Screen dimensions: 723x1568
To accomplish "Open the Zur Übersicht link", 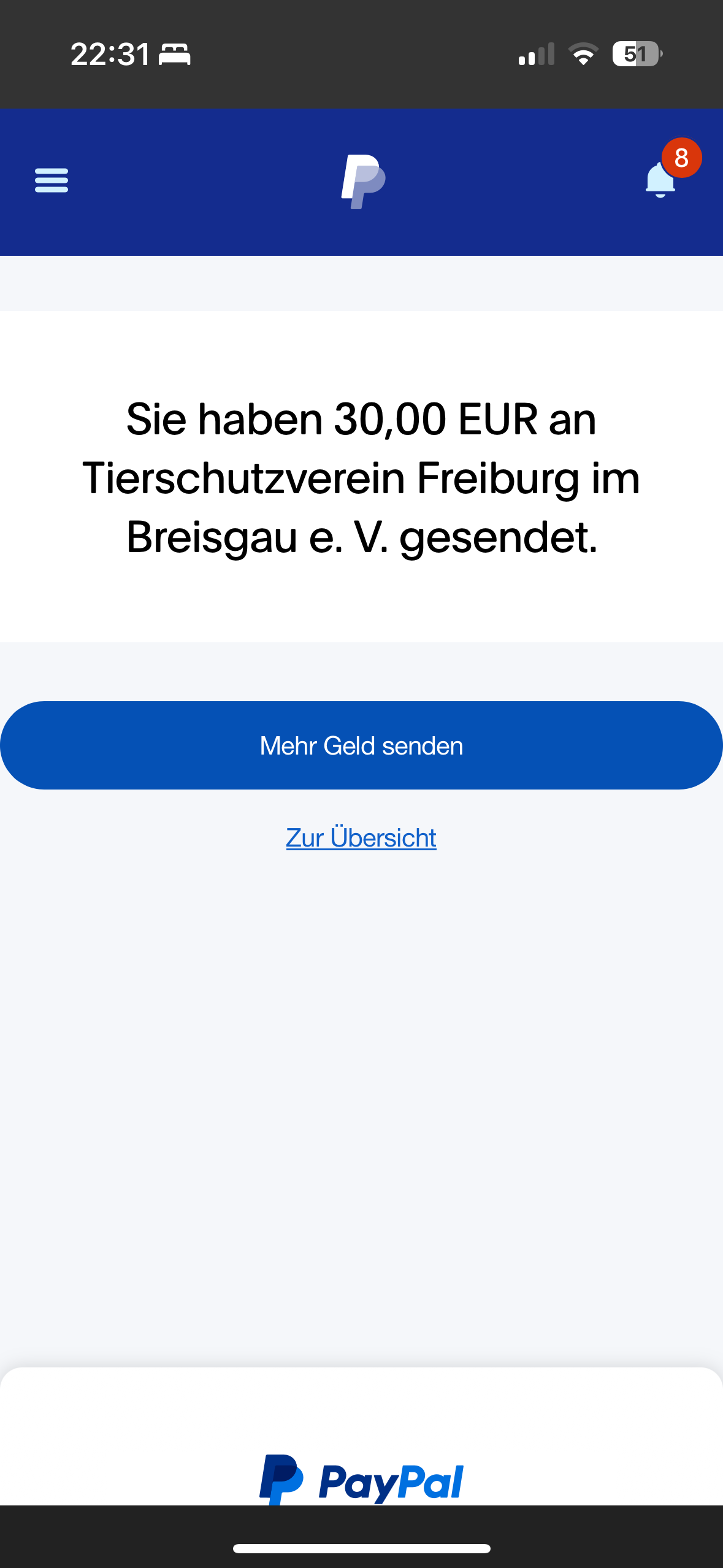I will pyautogui.click(x=361, y=837).
